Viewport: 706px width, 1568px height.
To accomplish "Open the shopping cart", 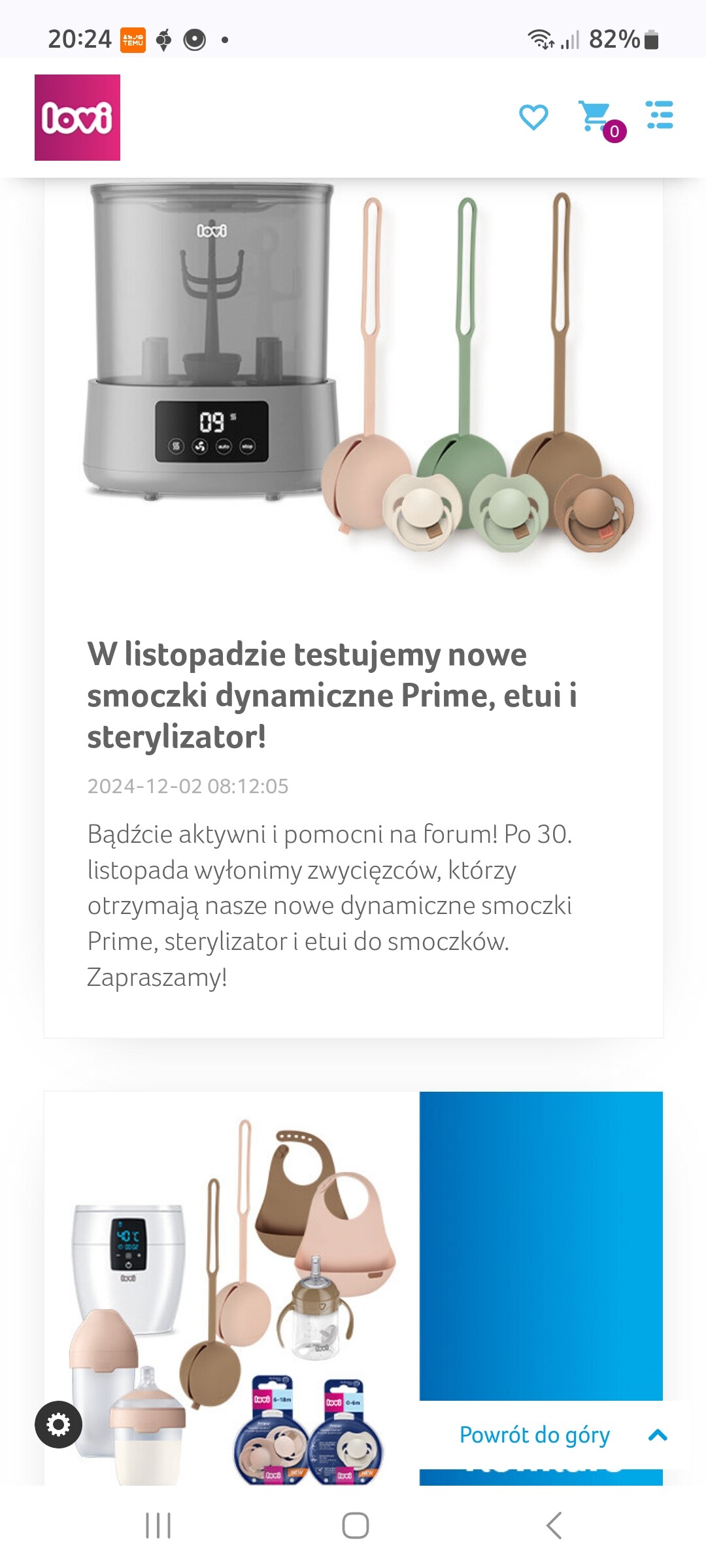I will (600, 120).
